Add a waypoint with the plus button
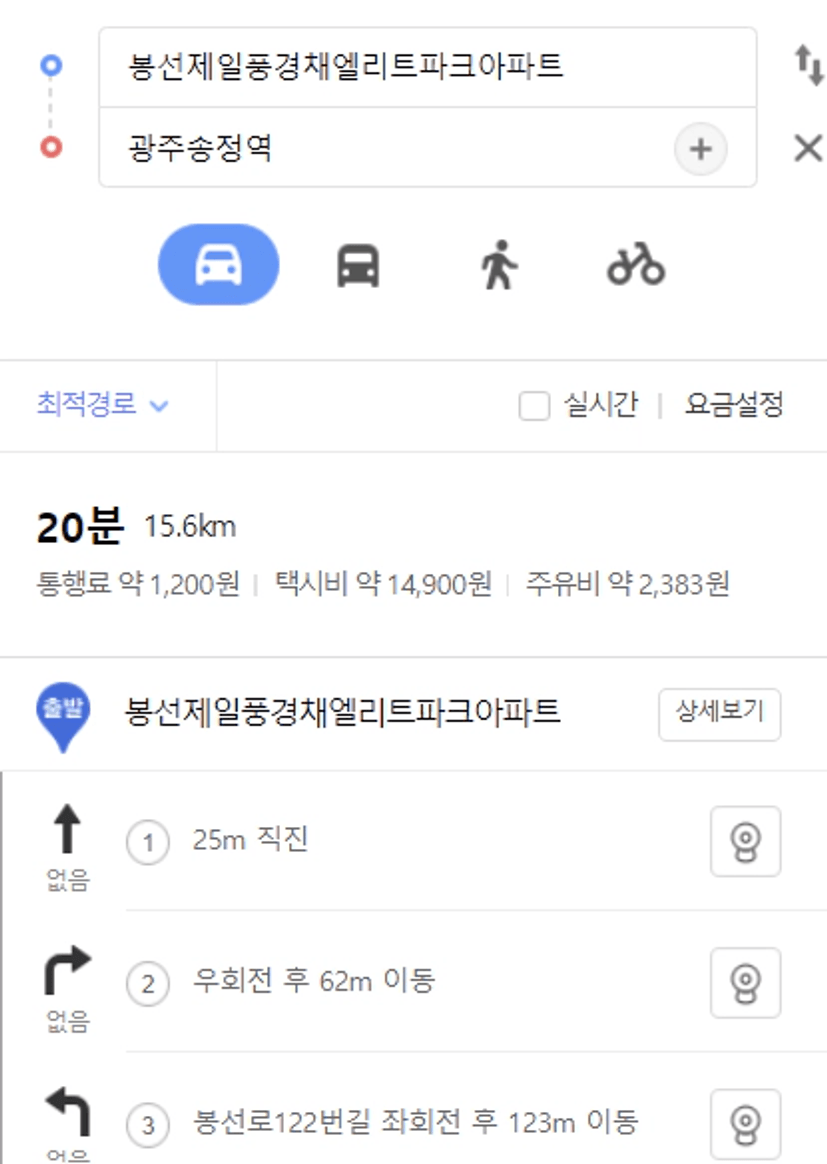Viewport: 827px width, 1164px height. pos(700,150)
